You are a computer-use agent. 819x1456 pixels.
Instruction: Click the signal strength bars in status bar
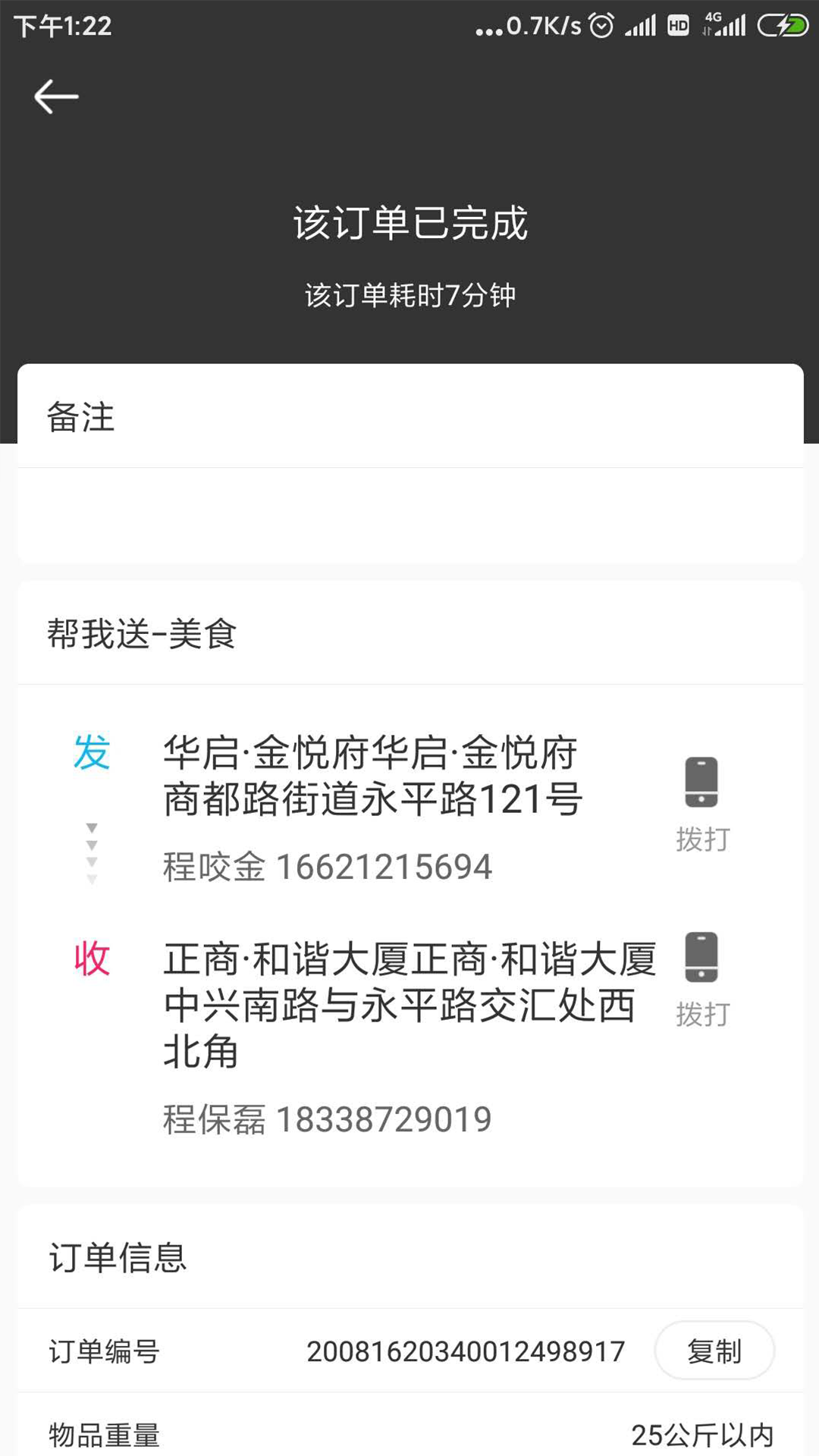coord(641,25)
